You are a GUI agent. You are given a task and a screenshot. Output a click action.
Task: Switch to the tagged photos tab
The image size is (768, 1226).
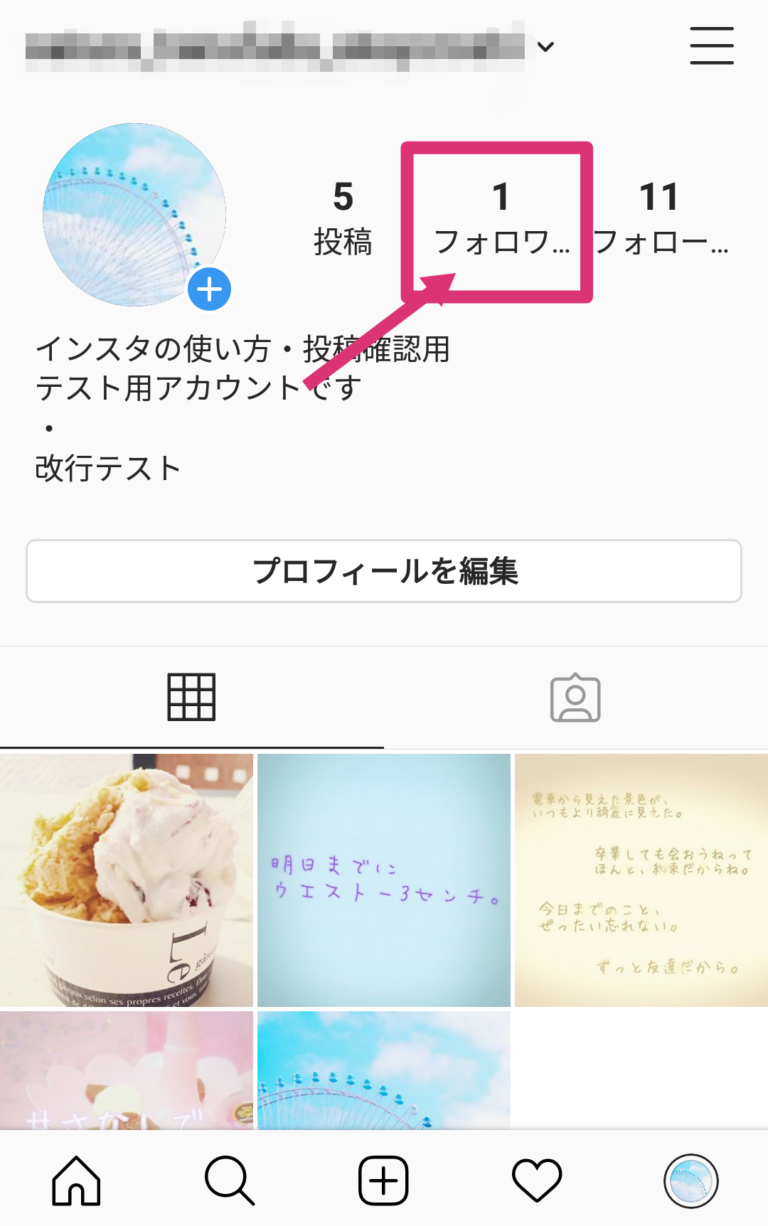[x=575, y=697]
